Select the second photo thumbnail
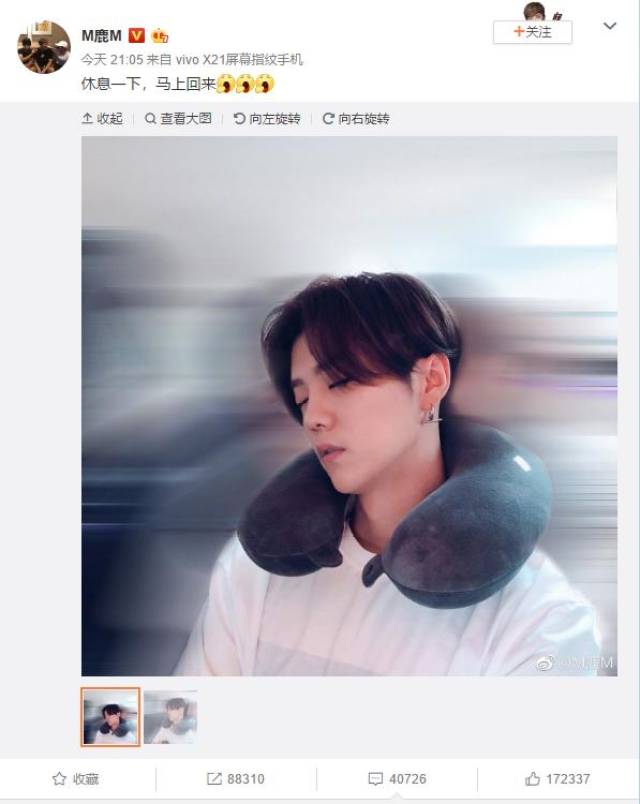Screen dimensions: 640x804 170,716
